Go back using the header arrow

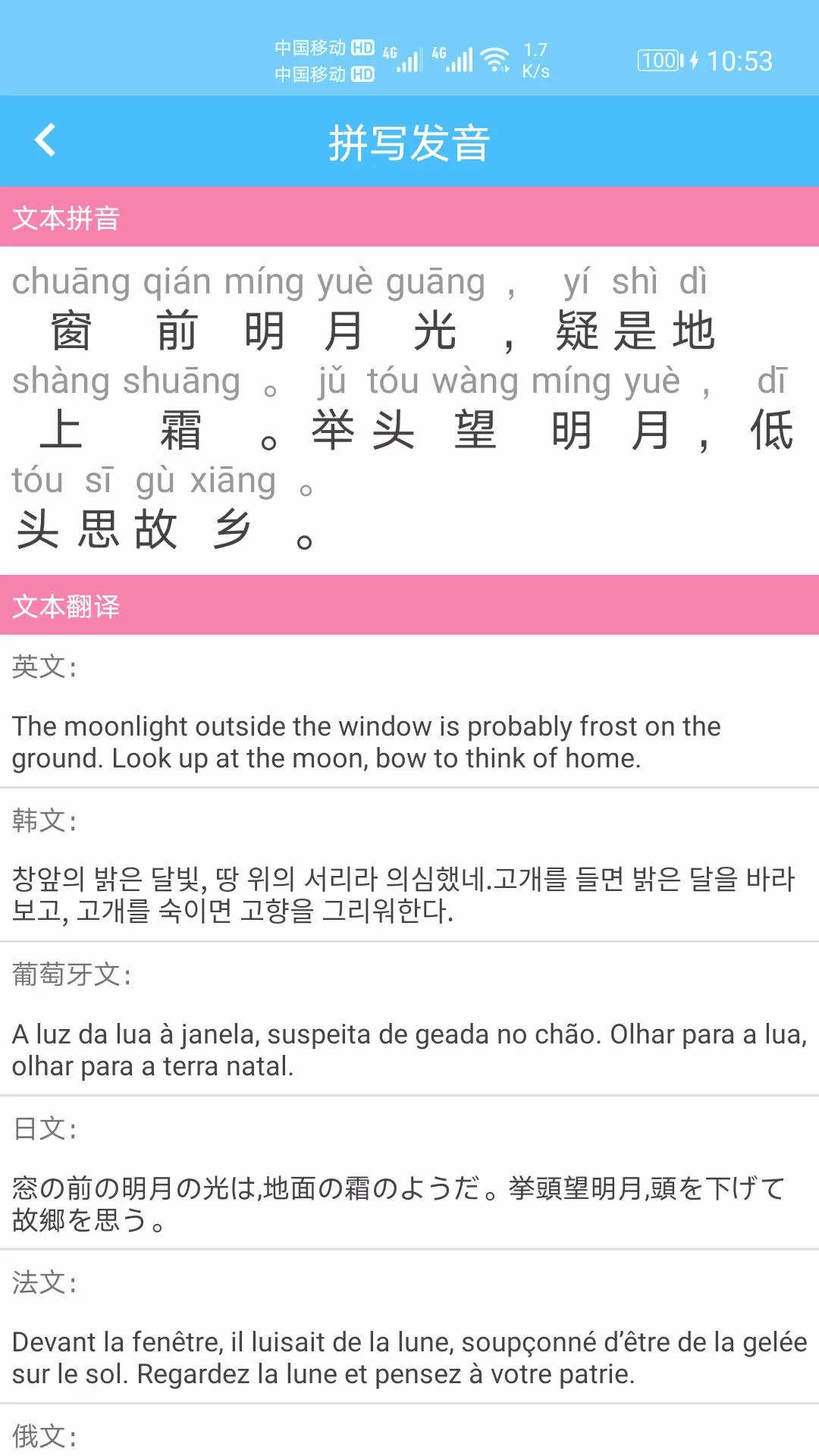click(x=45, y=140)
